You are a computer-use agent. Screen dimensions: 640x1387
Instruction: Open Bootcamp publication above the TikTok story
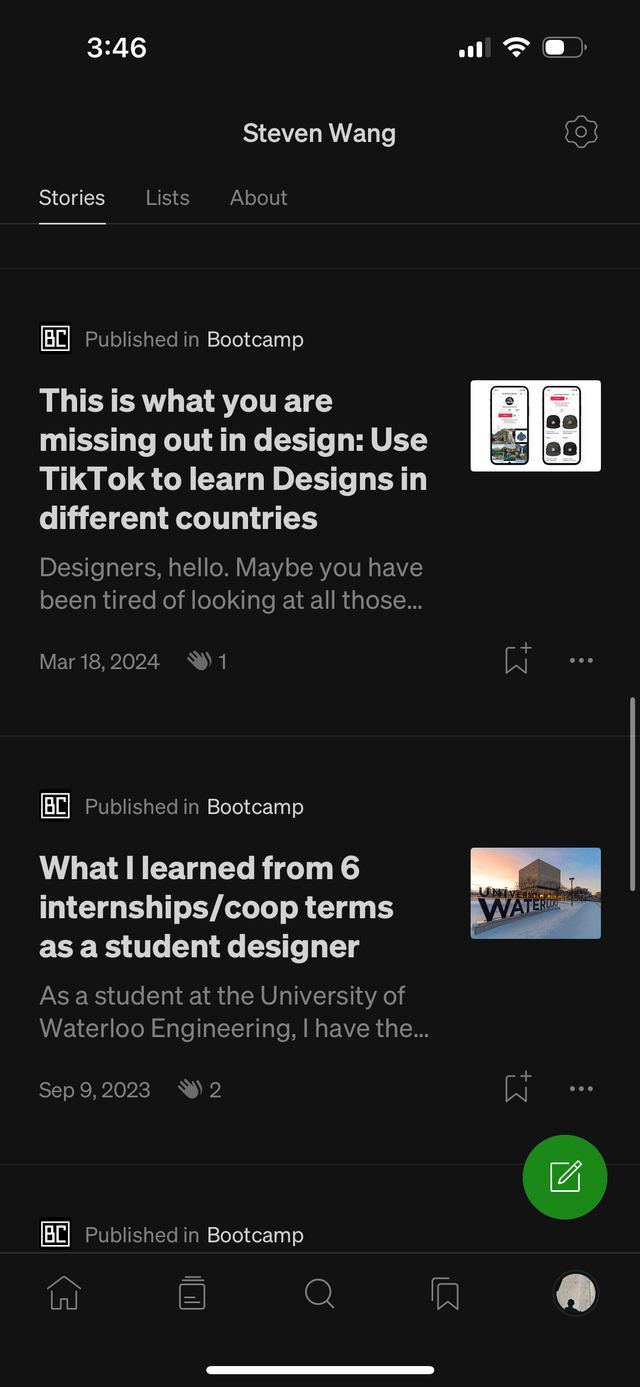255,339
